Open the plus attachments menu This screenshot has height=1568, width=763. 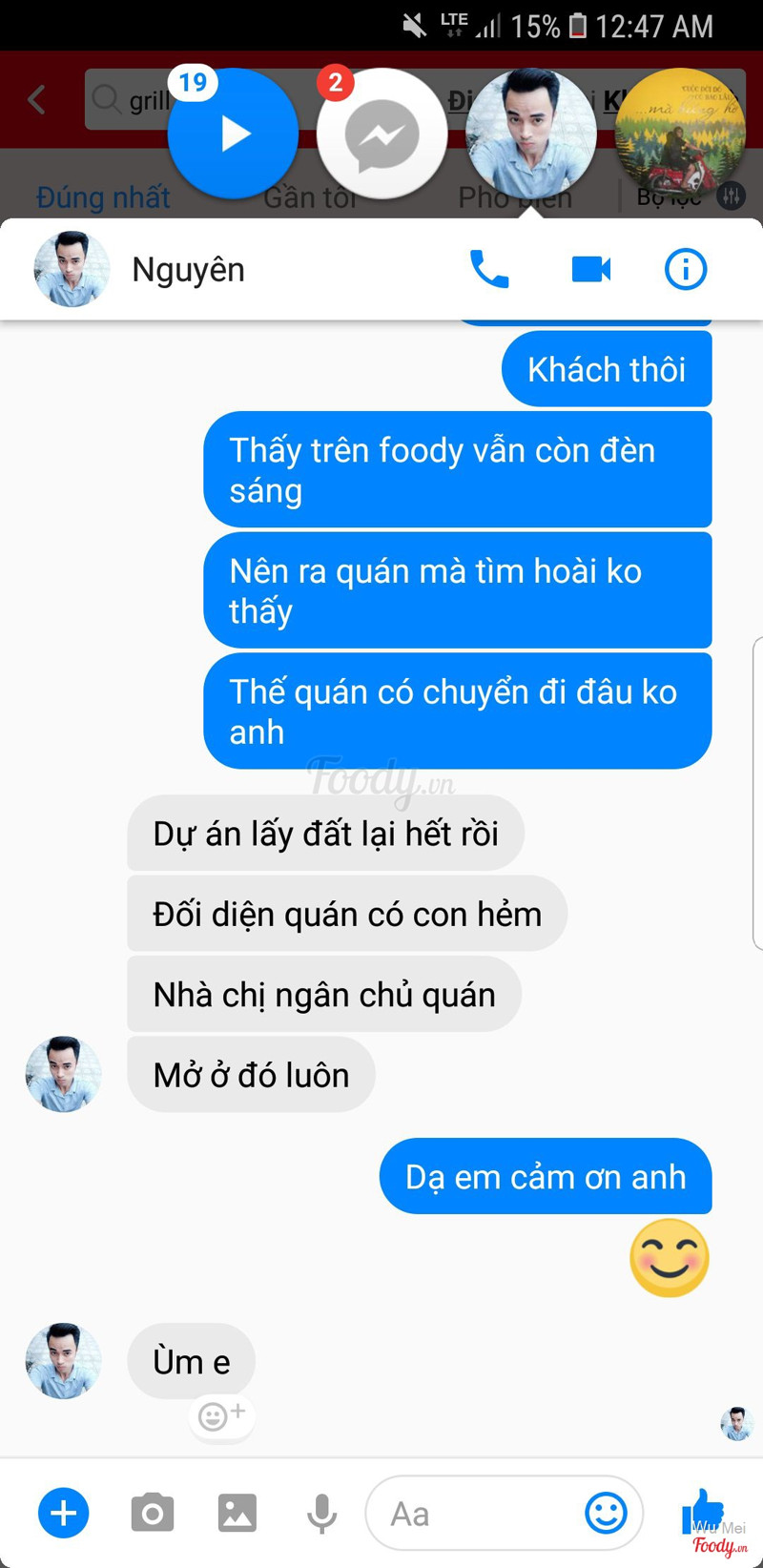tap(64, 1513)
